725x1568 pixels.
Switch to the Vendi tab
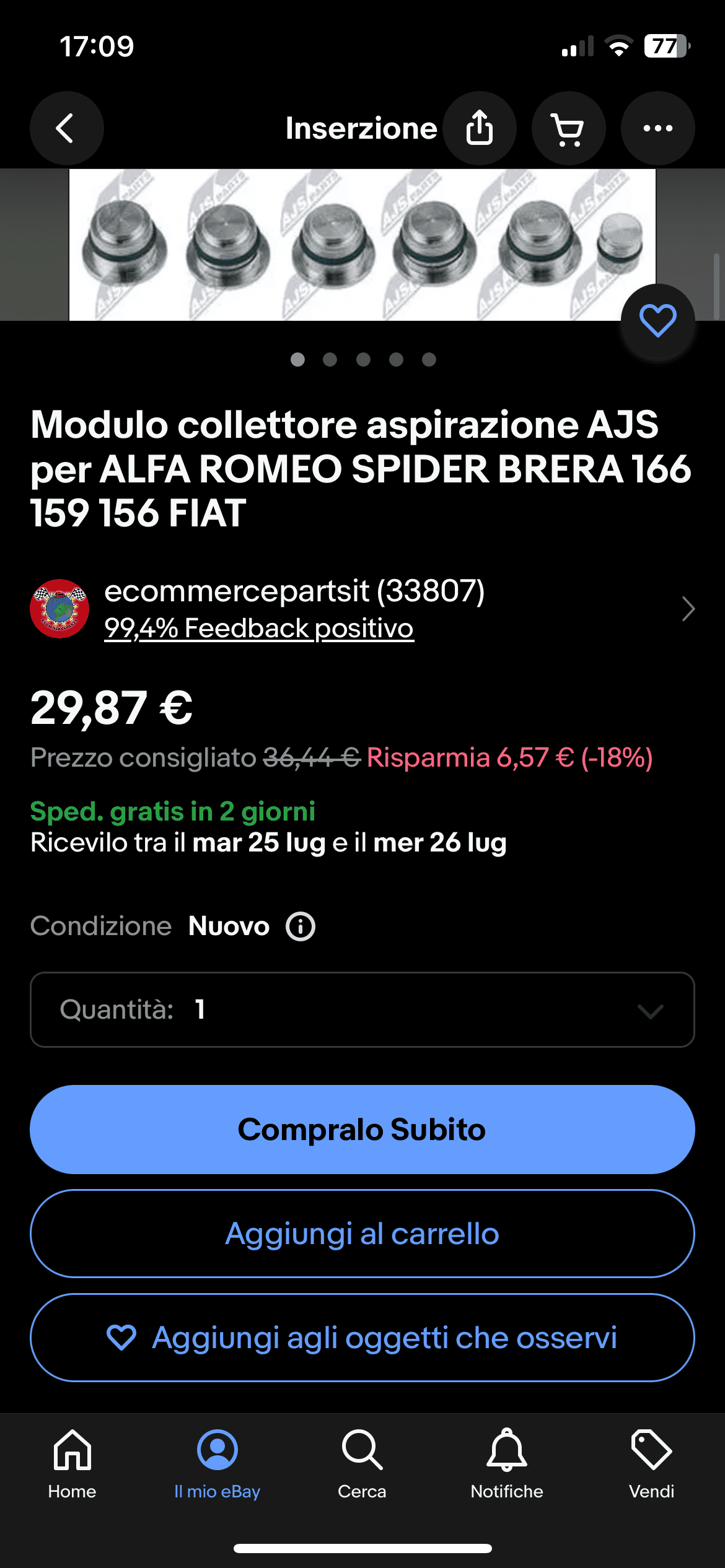coord(652,1464)
